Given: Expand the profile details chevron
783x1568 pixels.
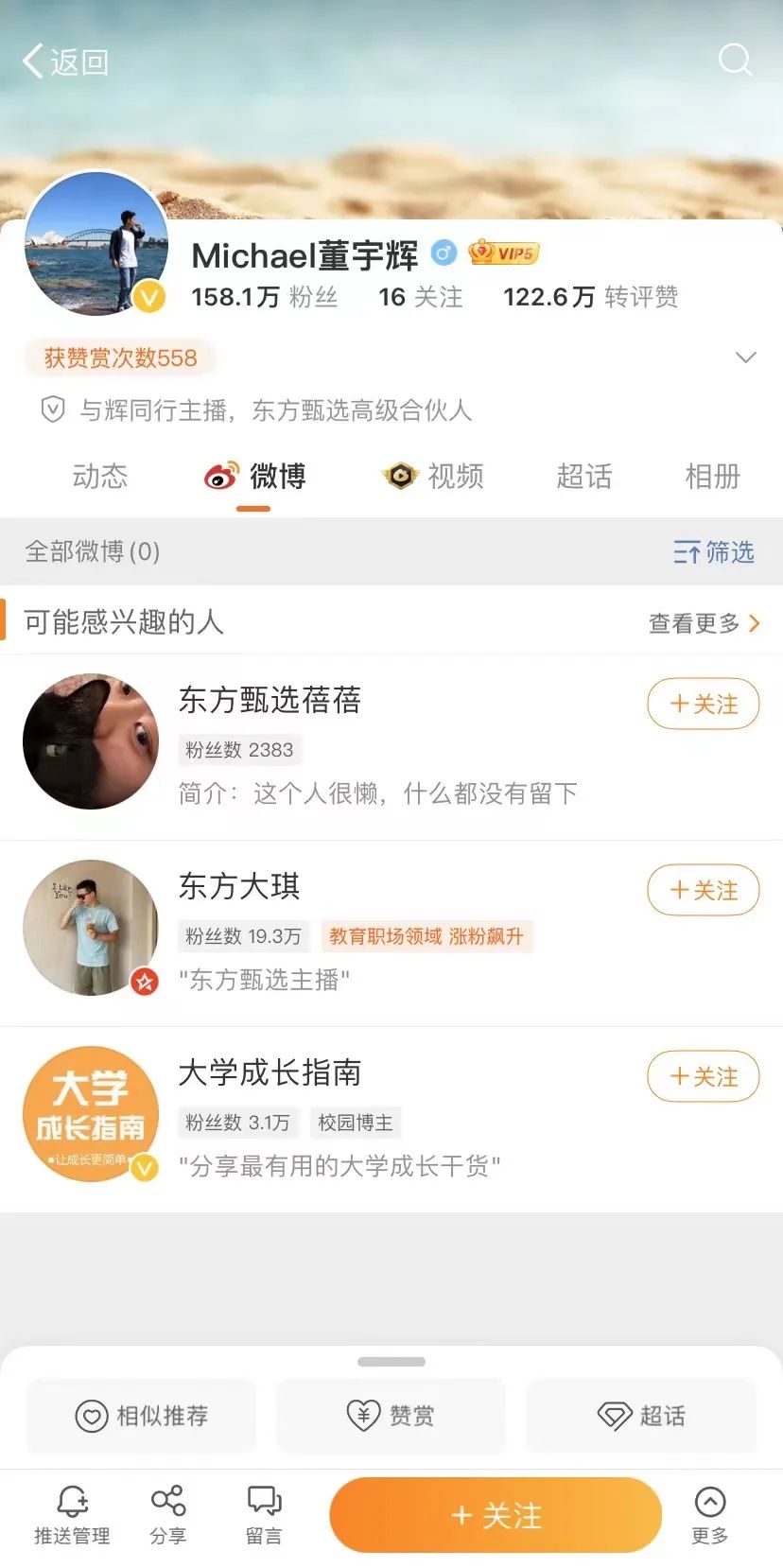Looking at the screenshot, I should pyautogui.click(x=745, y=357).
